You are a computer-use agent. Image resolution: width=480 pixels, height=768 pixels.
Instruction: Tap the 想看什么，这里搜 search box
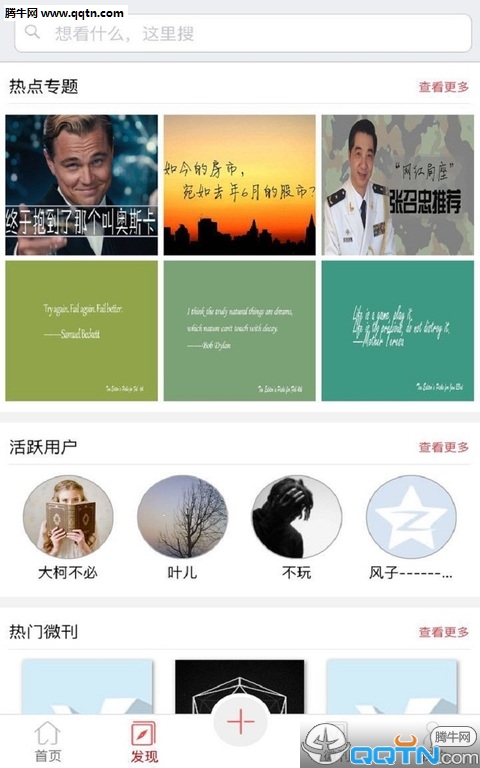click(243, 33)
